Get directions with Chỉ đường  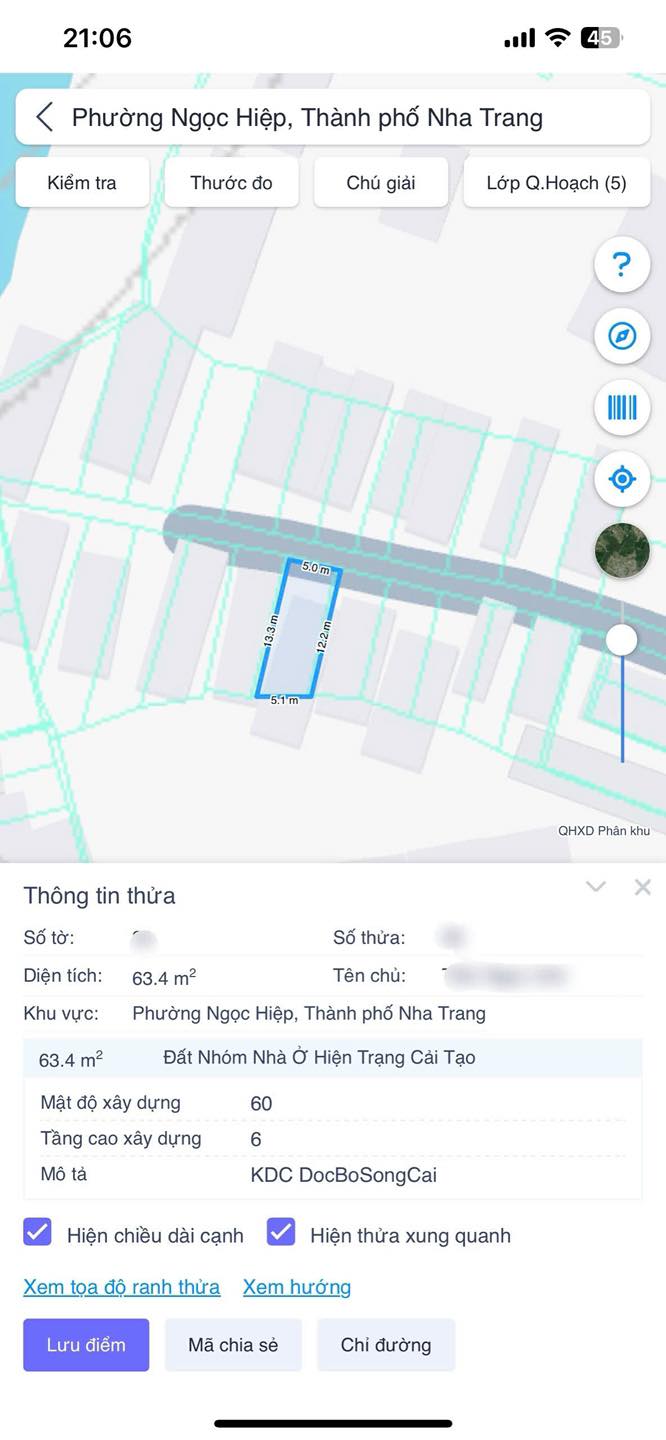tap(386, 1345)
